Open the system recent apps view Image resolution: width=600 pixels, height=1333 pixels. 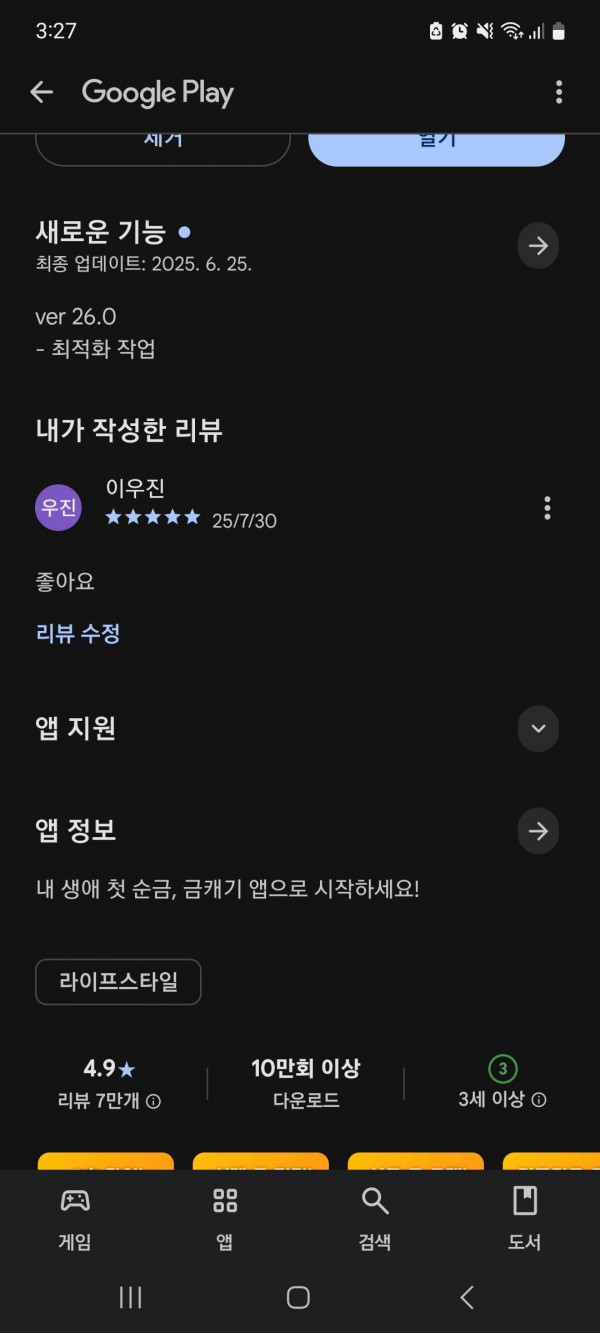point(130,1298)
